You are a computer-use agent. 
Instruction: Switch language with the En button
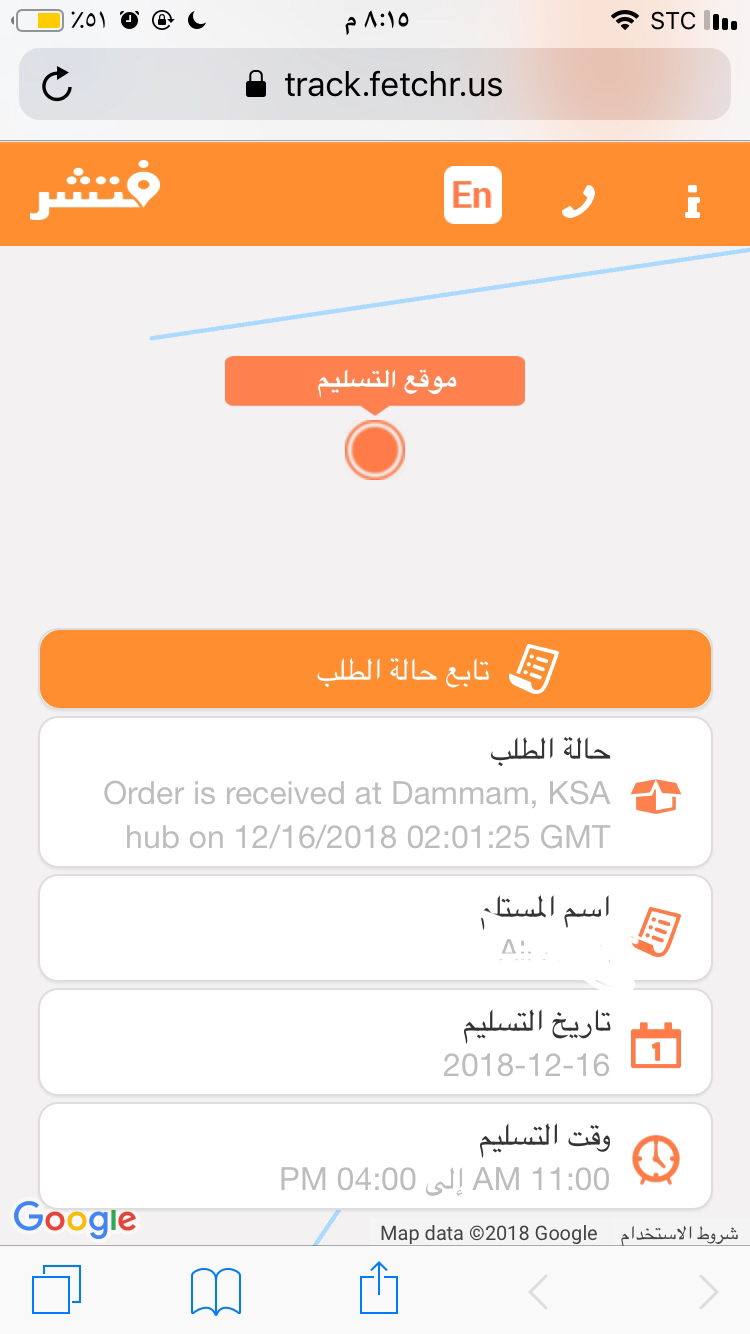(x=473, y=195)
